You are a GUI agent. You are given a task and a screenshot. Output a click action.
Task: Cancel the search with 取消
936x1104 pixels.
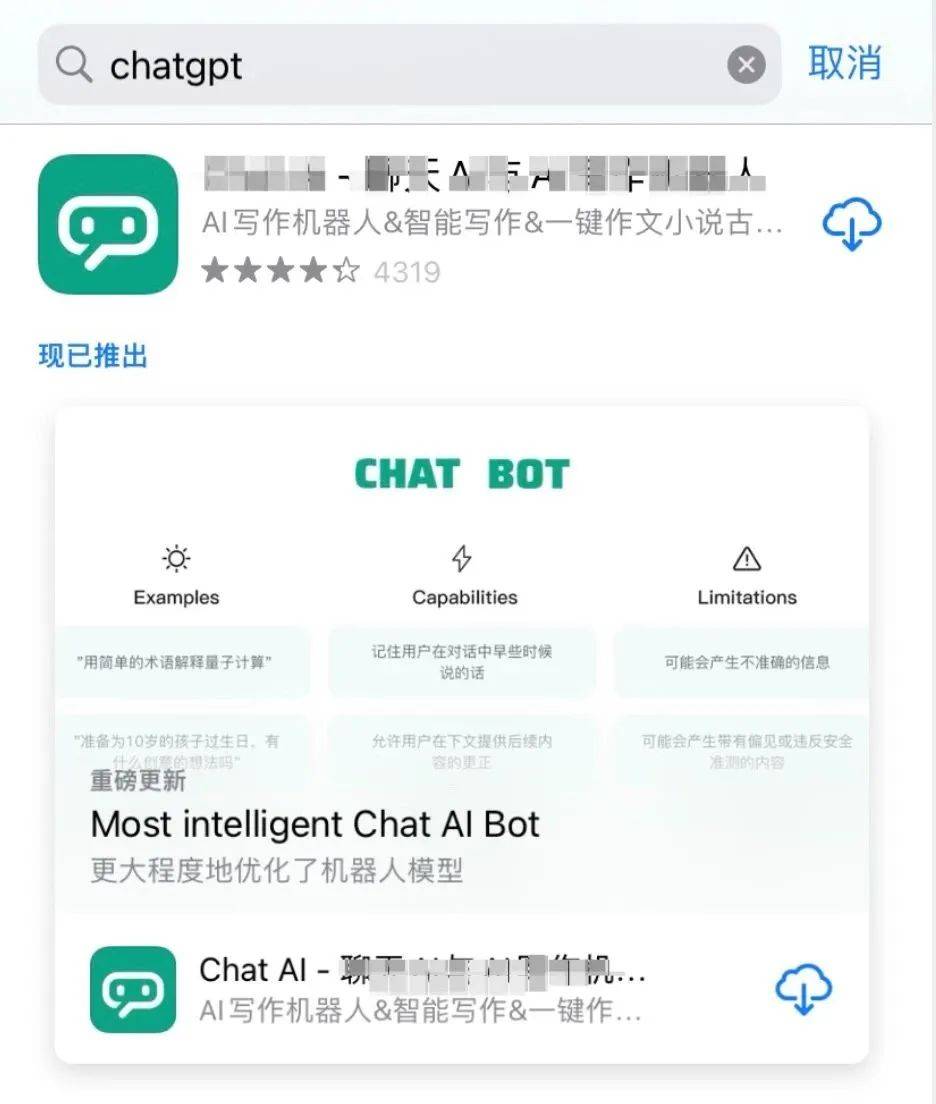(x=845, y=63)
